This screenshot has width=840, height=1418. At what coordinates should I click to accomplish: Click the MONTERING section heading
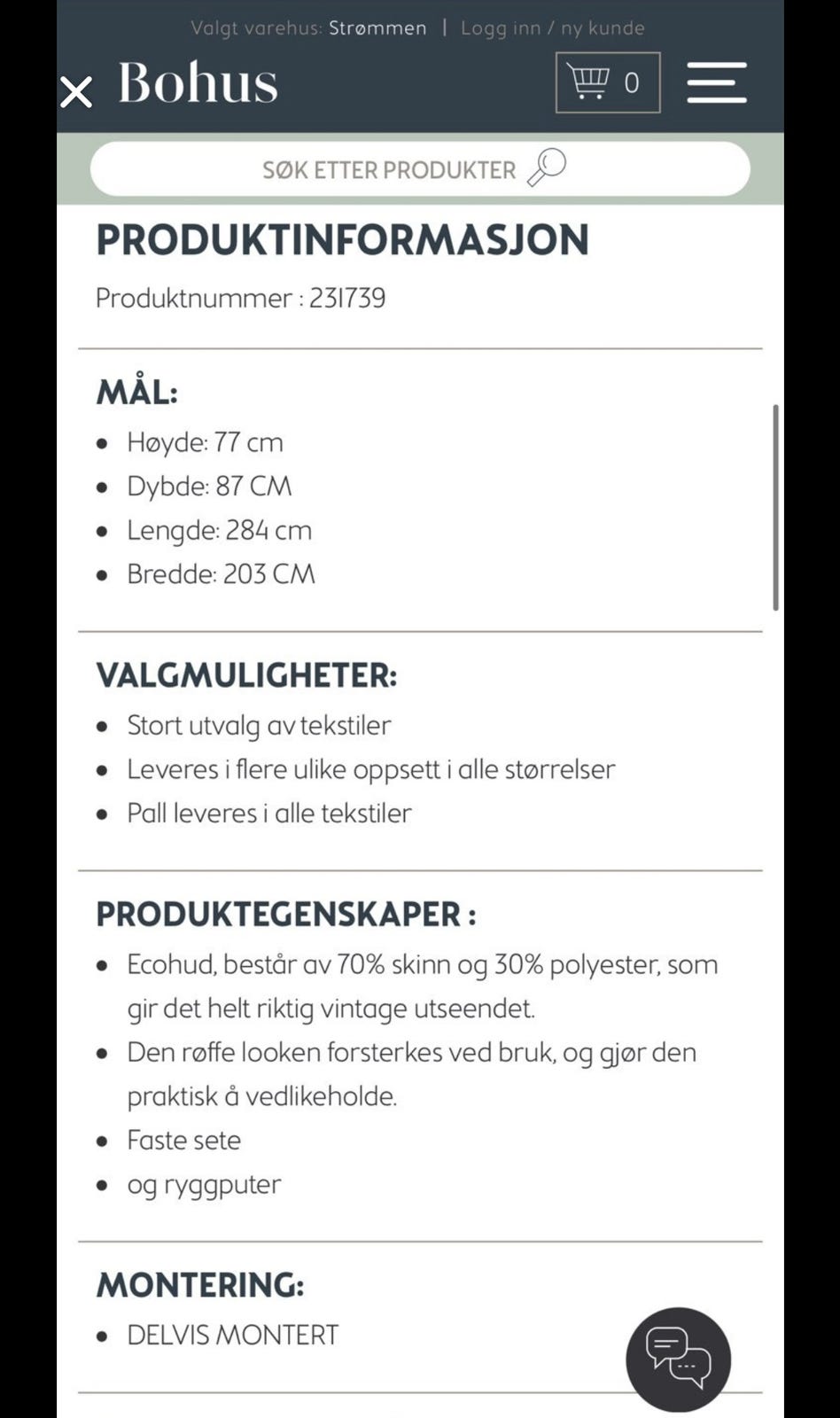point(202,1284)
